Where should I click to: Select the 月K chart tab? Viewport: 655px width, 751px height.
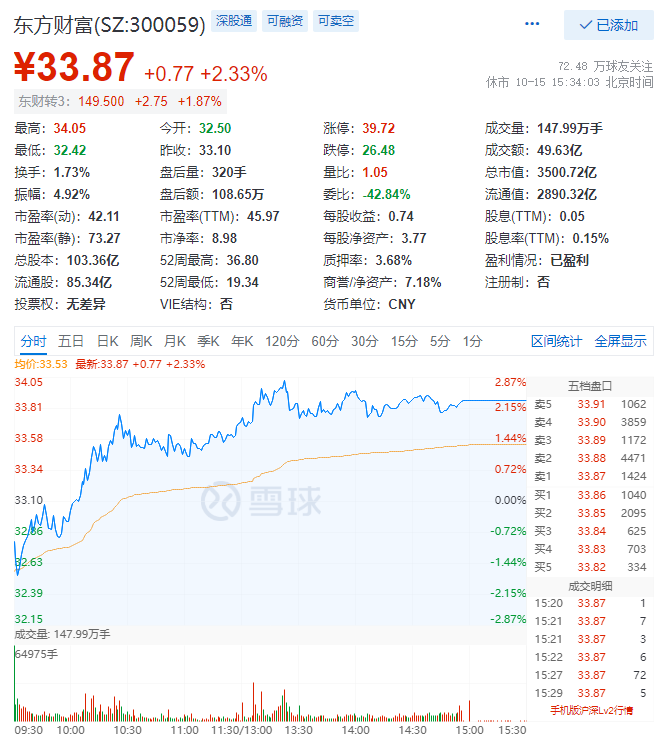coord(175,341)
